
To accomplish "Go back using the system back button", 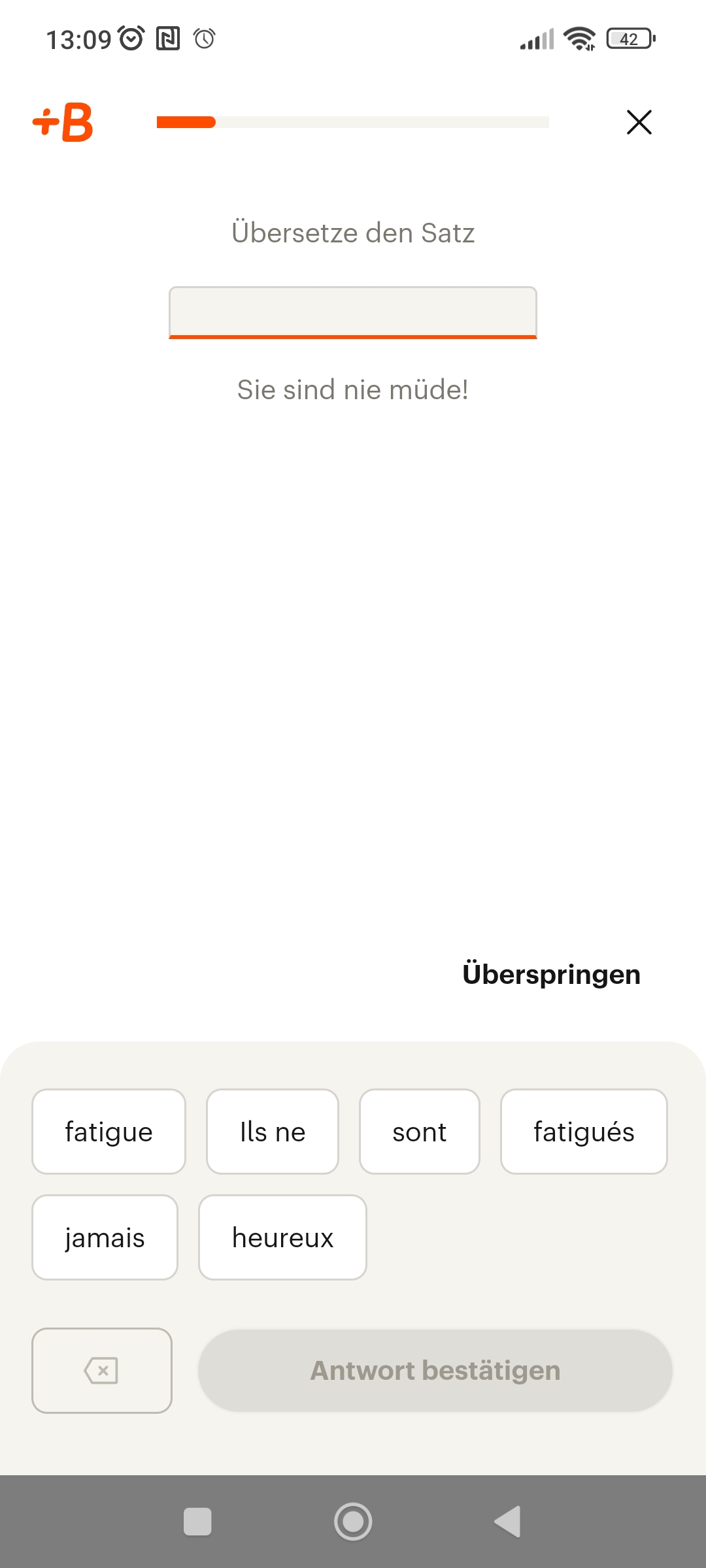I will (508, 1522).
